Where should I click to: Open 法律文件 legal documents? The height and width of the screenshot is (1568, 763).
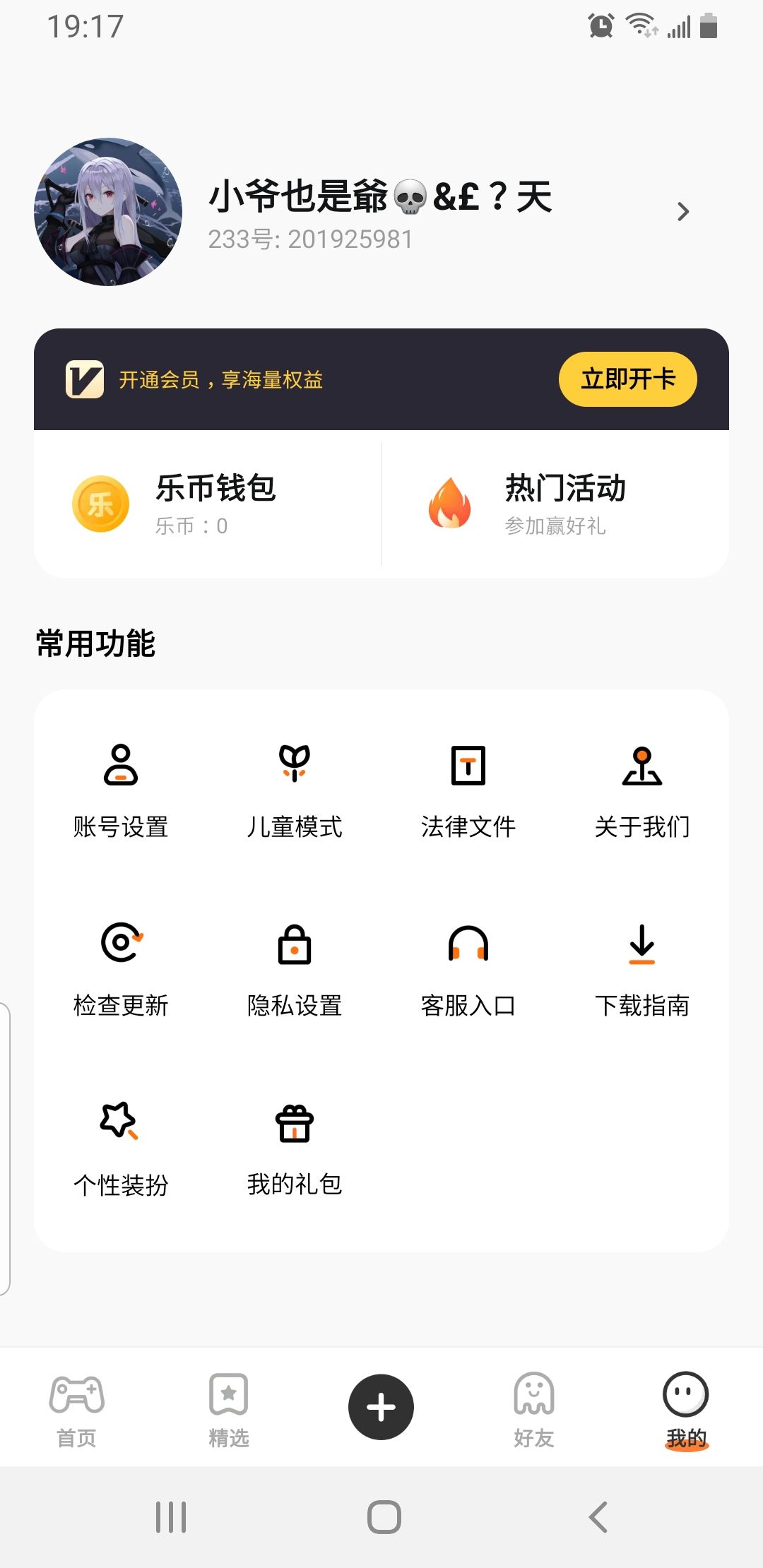click(468, 791)
